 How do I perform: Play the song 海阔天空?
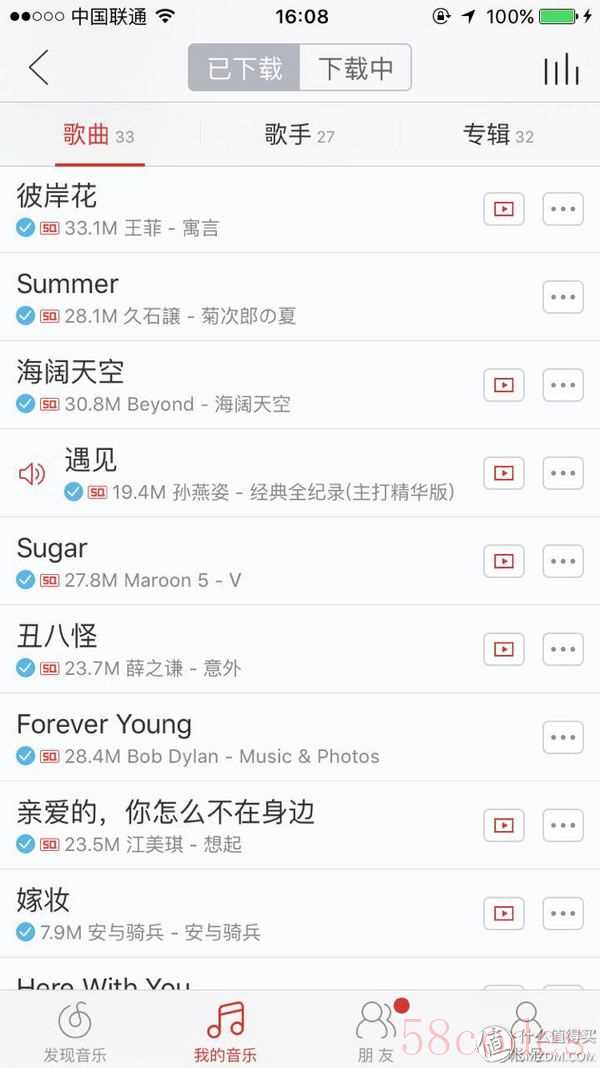(238, 385)
